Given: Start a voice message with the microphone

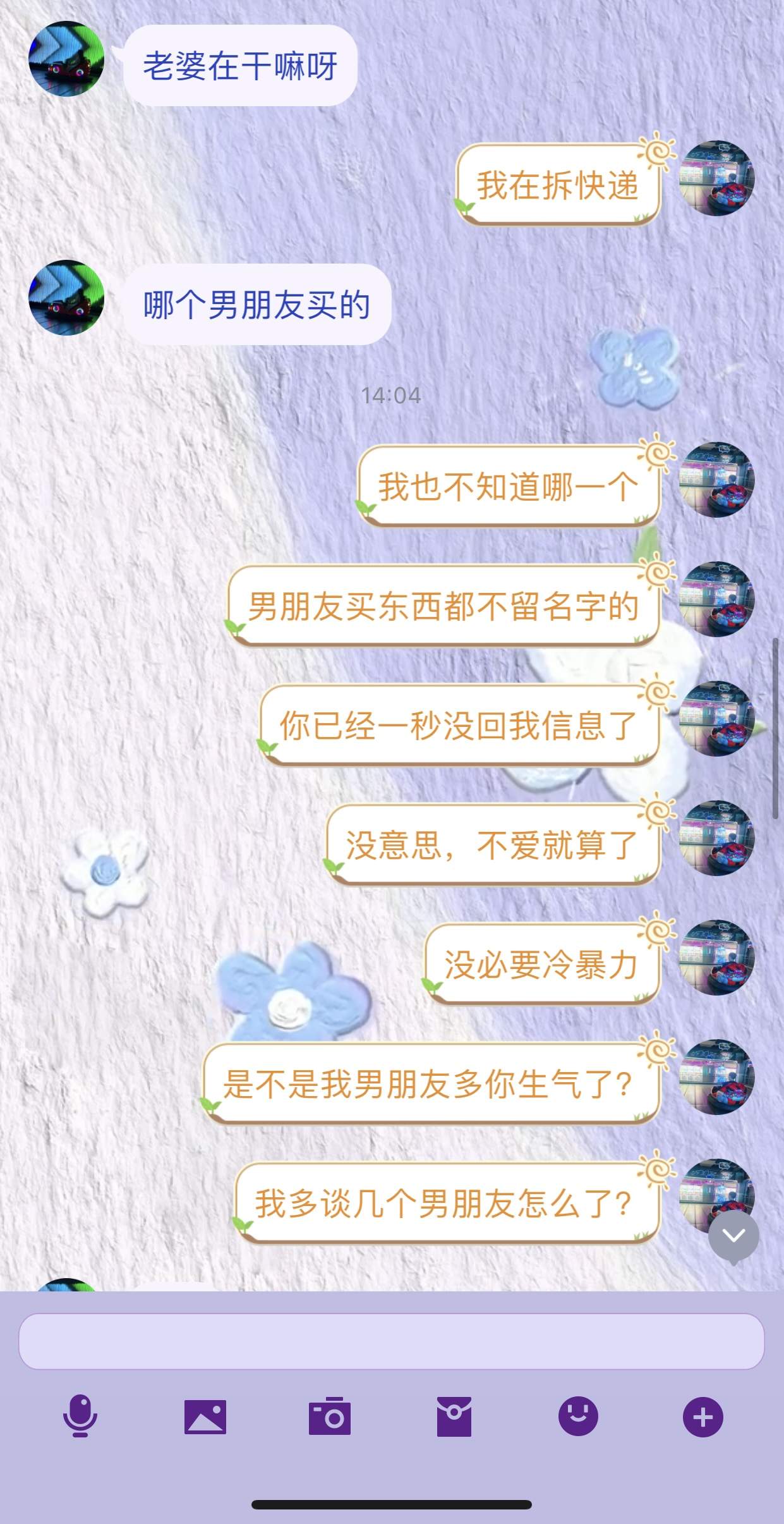Looking at the screenshot, I should pos(80,1417).
